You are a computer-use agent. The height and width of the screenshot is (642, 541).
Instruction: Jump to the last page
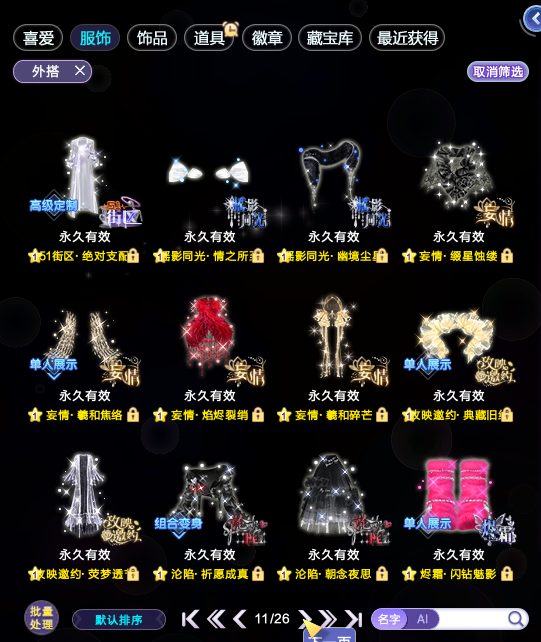tap(354, 619)
